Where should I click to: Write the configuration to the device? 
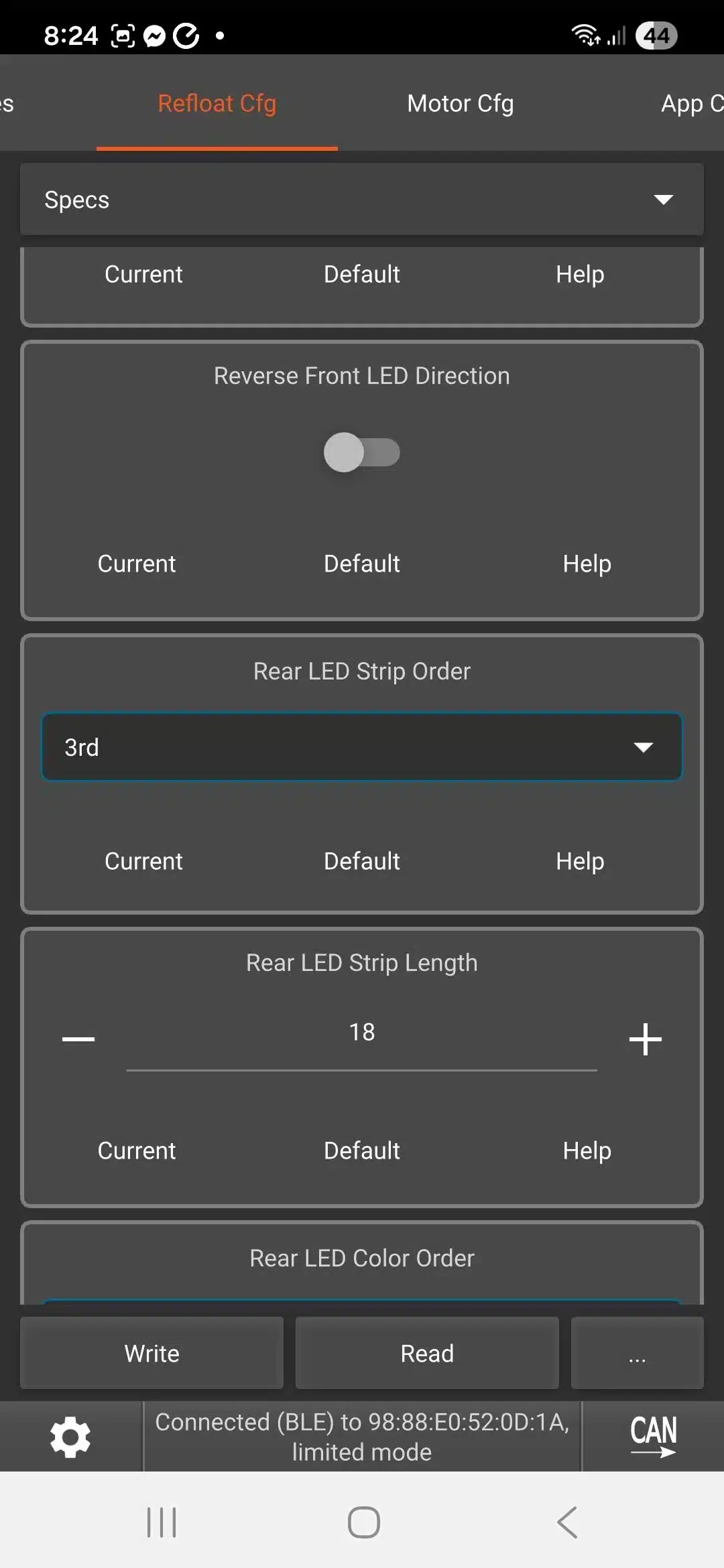point(152,1353)
